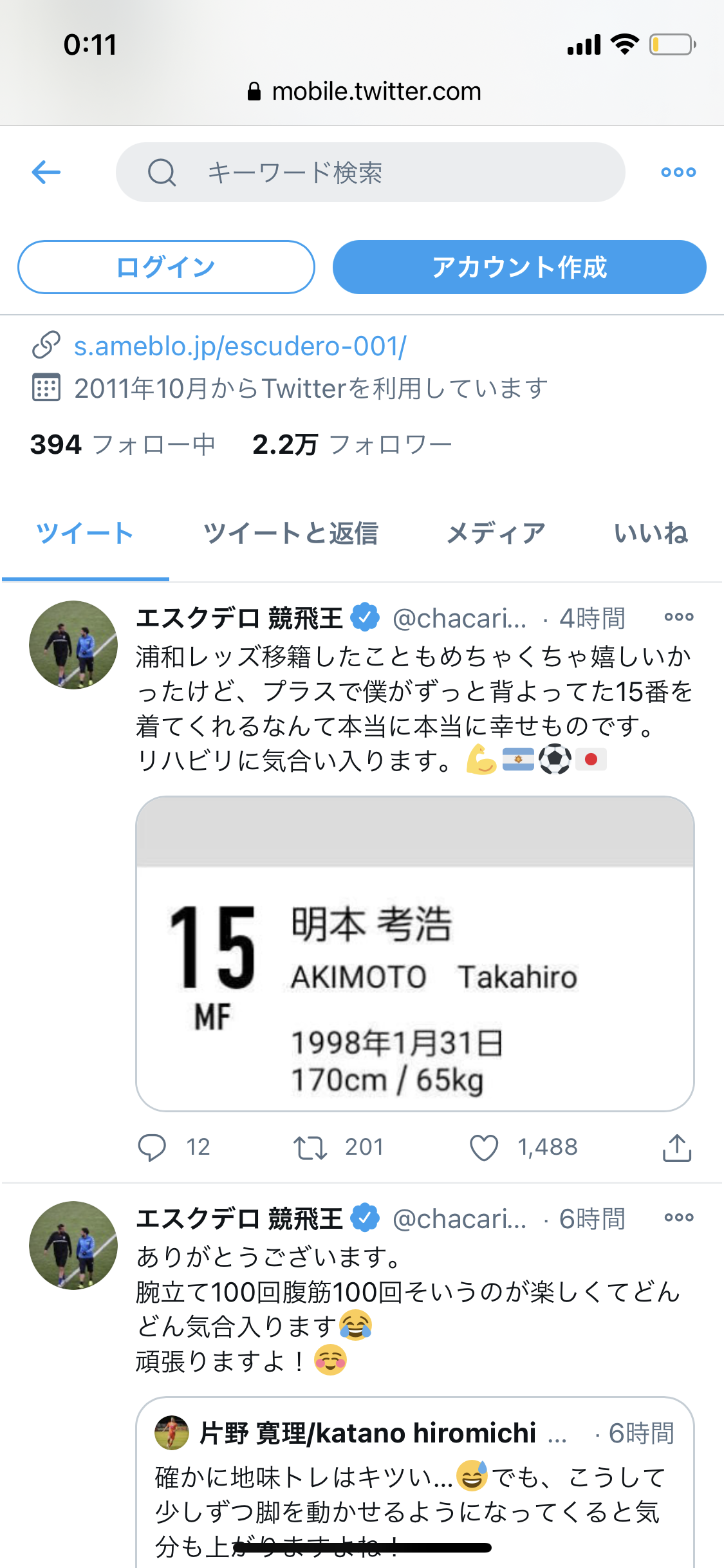Viewport: 724px width, 1568px height.
Task: Tap the アカウント作成 button
Action: 519,267
